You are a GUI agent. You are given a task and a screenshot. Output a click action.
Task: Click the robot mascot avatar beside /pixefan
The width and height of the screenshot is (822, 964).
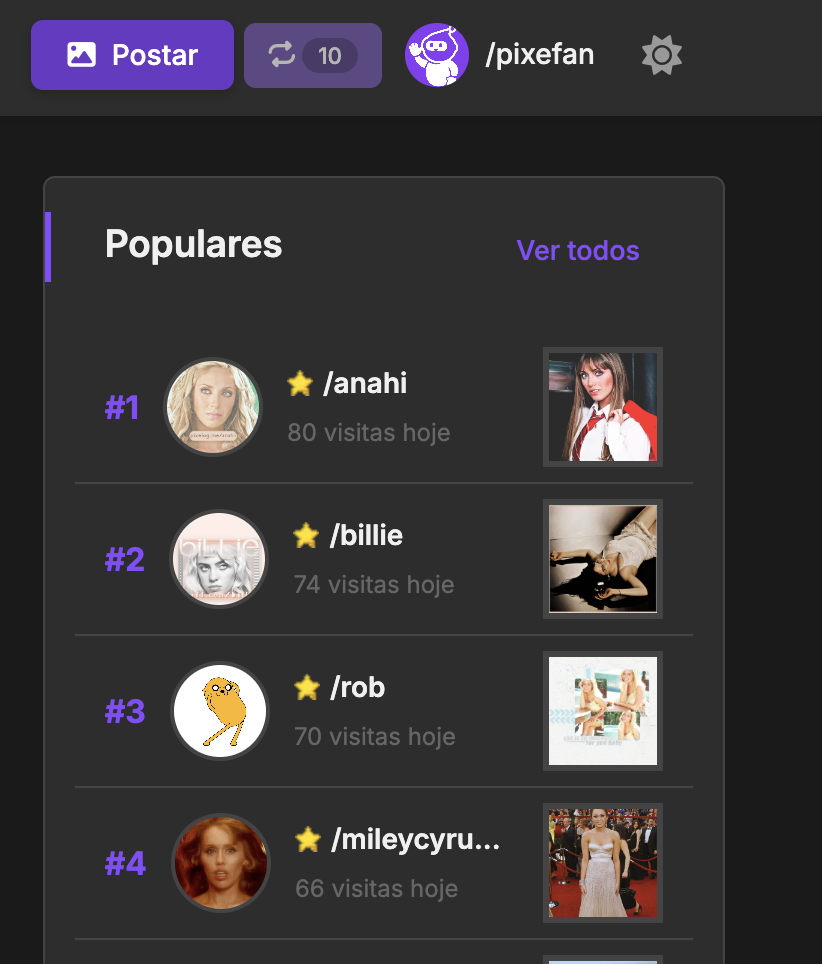pos(437,55)
